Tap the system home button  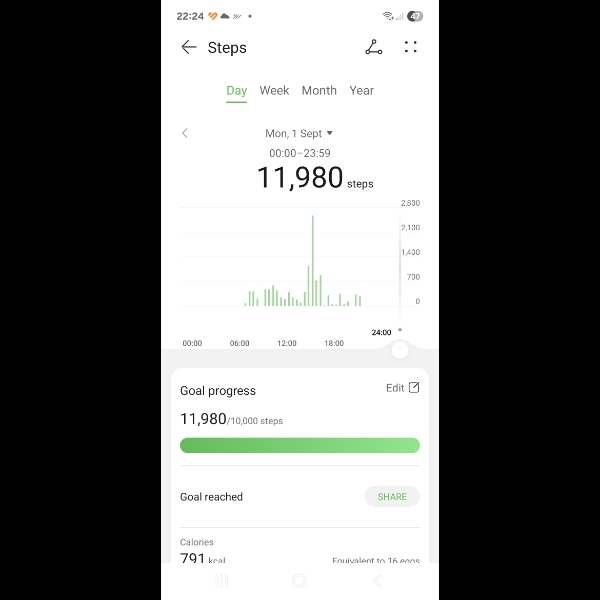[299, 580]
